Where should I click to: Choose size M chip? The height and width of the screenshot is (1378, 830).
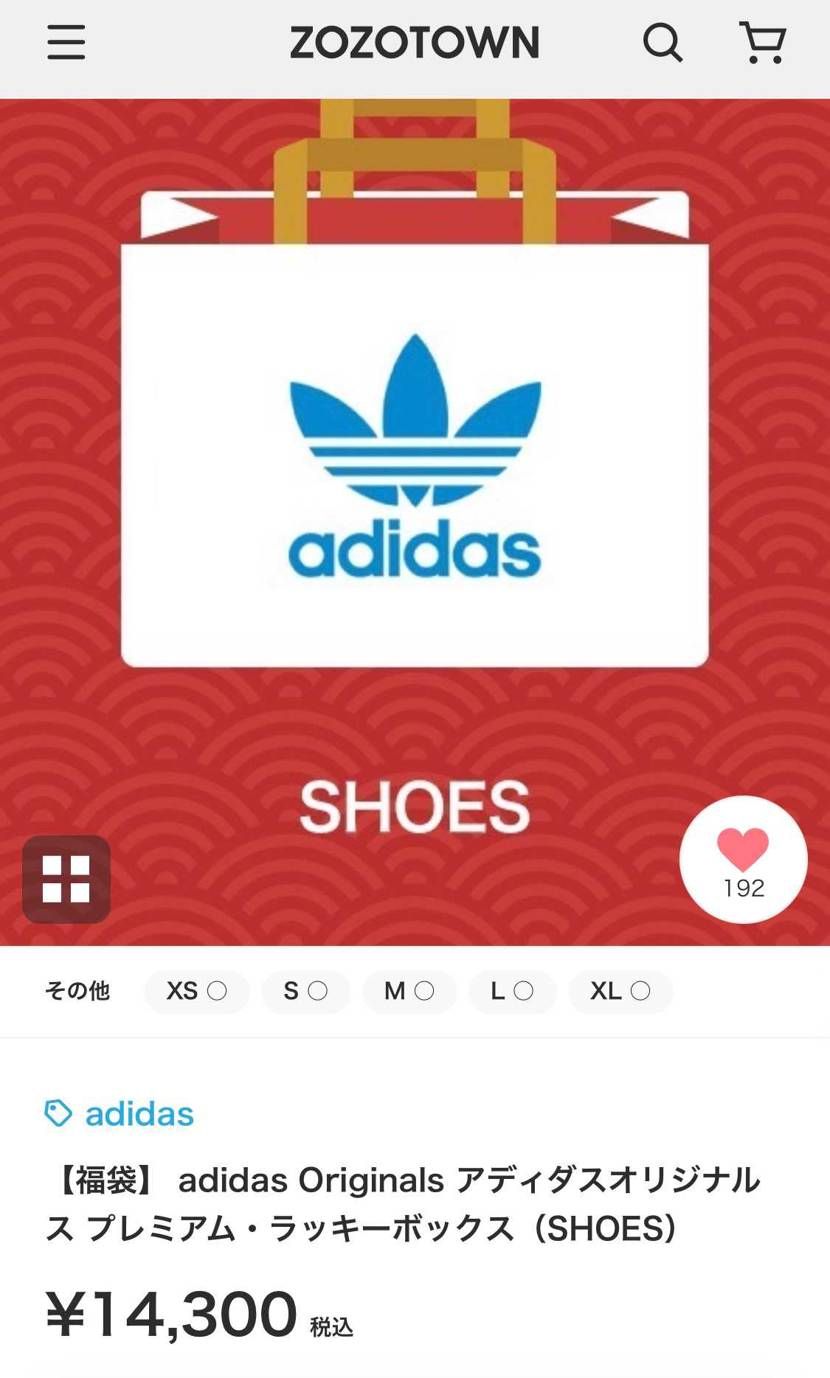(409, 991)
